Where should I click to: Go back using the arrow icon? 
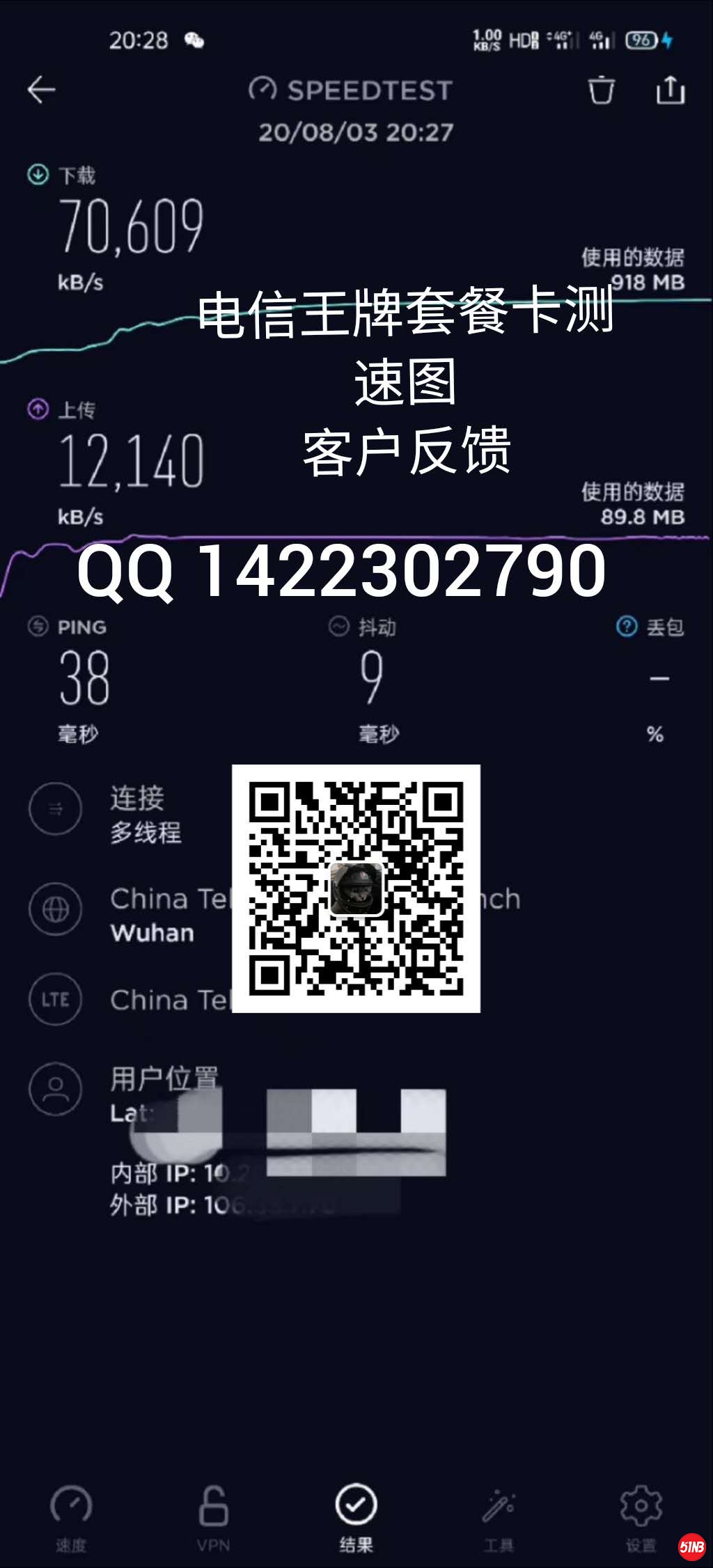point(41,90)
